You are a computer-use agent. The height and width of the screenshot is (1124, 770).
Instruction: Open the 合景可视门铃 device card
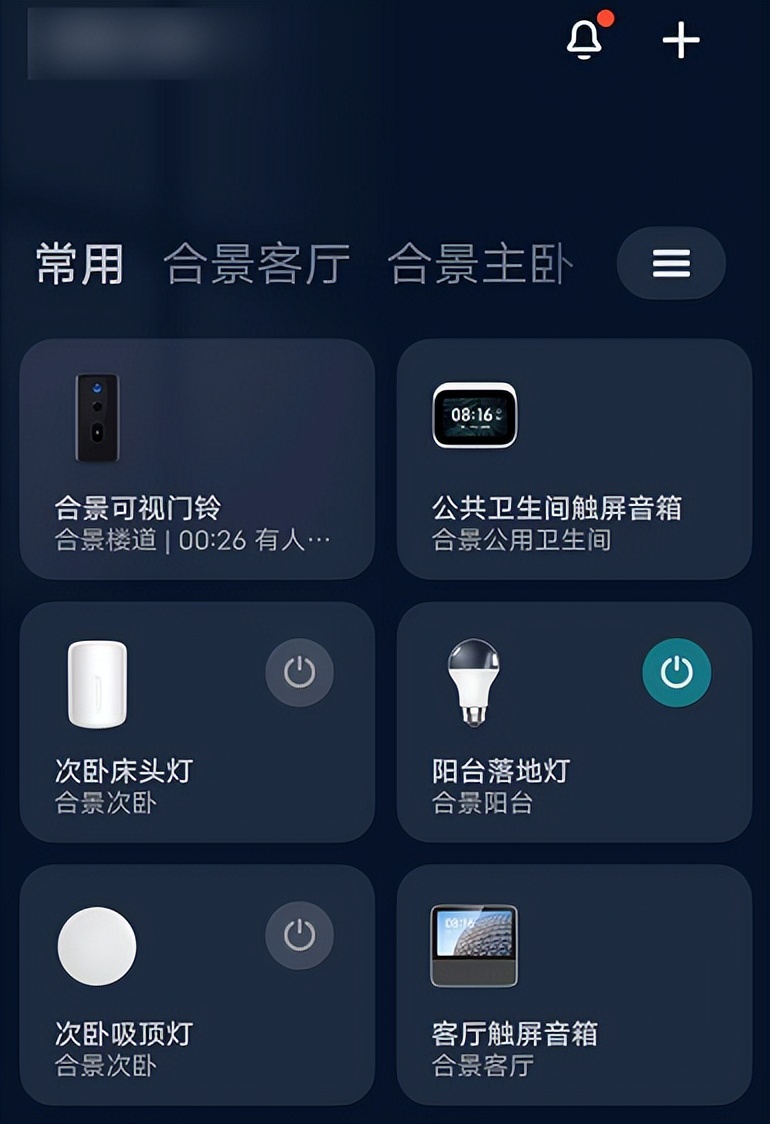click(197, 460)
